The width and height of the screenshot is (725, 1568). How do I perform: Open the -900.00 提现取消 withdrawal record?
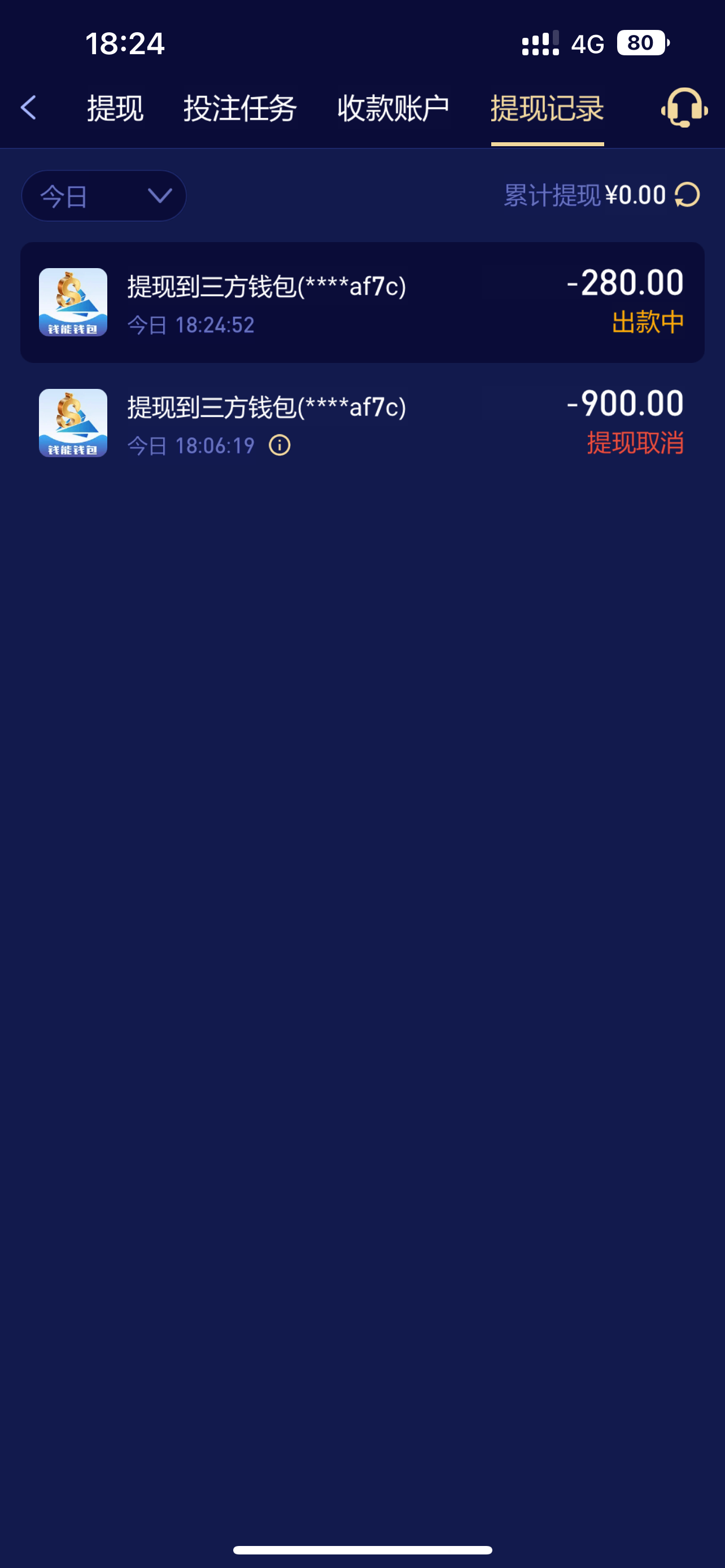[362, 423]
